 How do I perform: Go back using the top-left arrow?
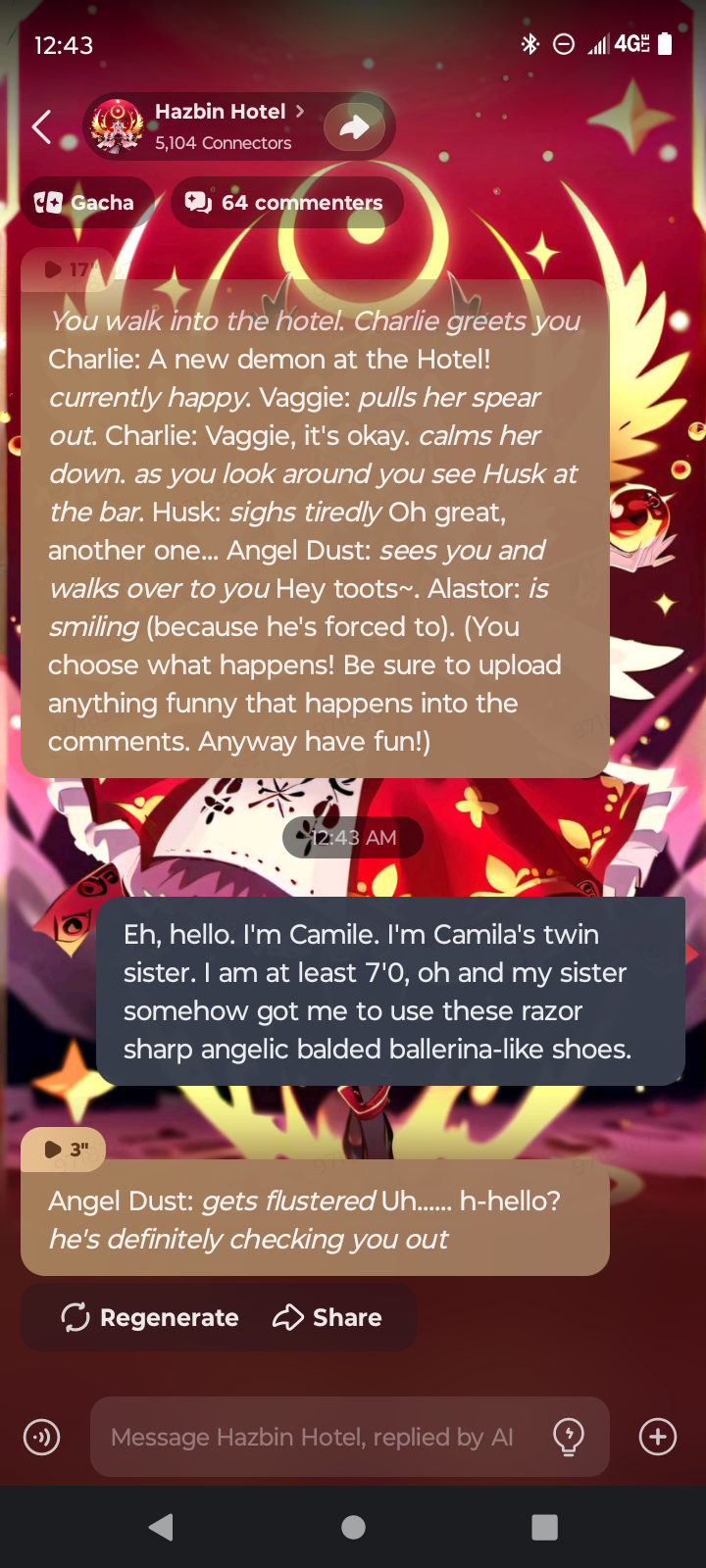[x=42, y=127]
